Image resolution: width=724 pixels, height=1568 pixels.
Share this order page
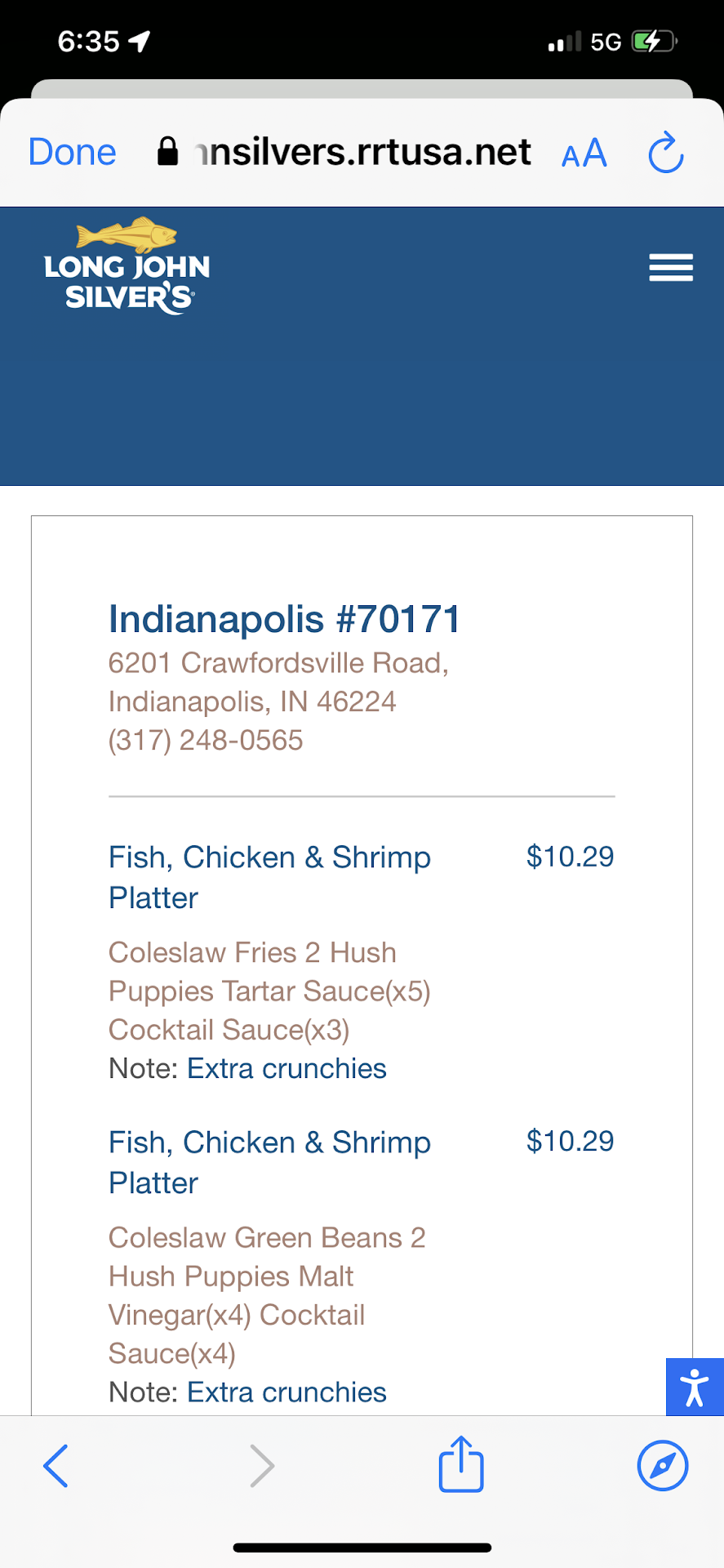coord(461,1464)
